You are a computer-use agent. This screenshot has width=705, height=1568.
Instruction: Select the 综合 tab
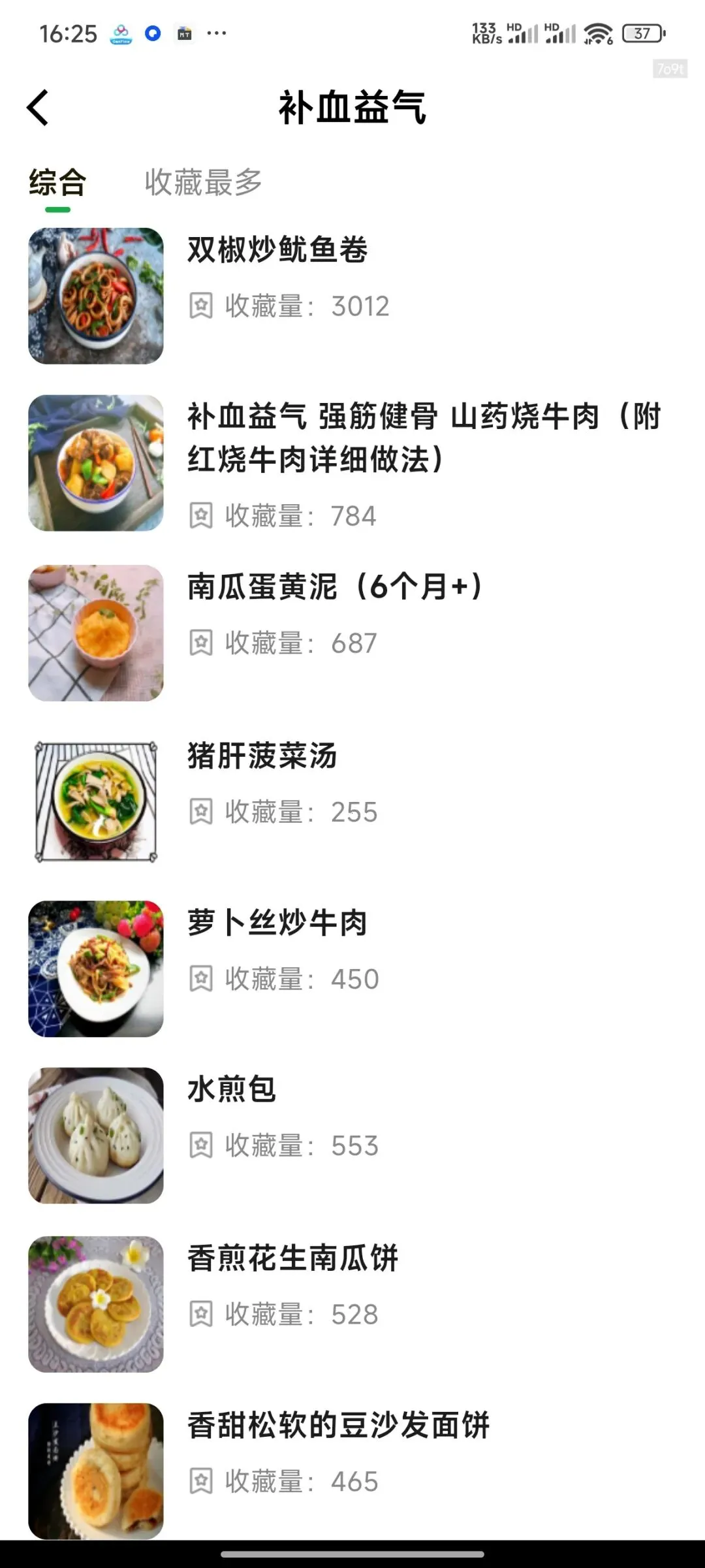tap(57, 183)
